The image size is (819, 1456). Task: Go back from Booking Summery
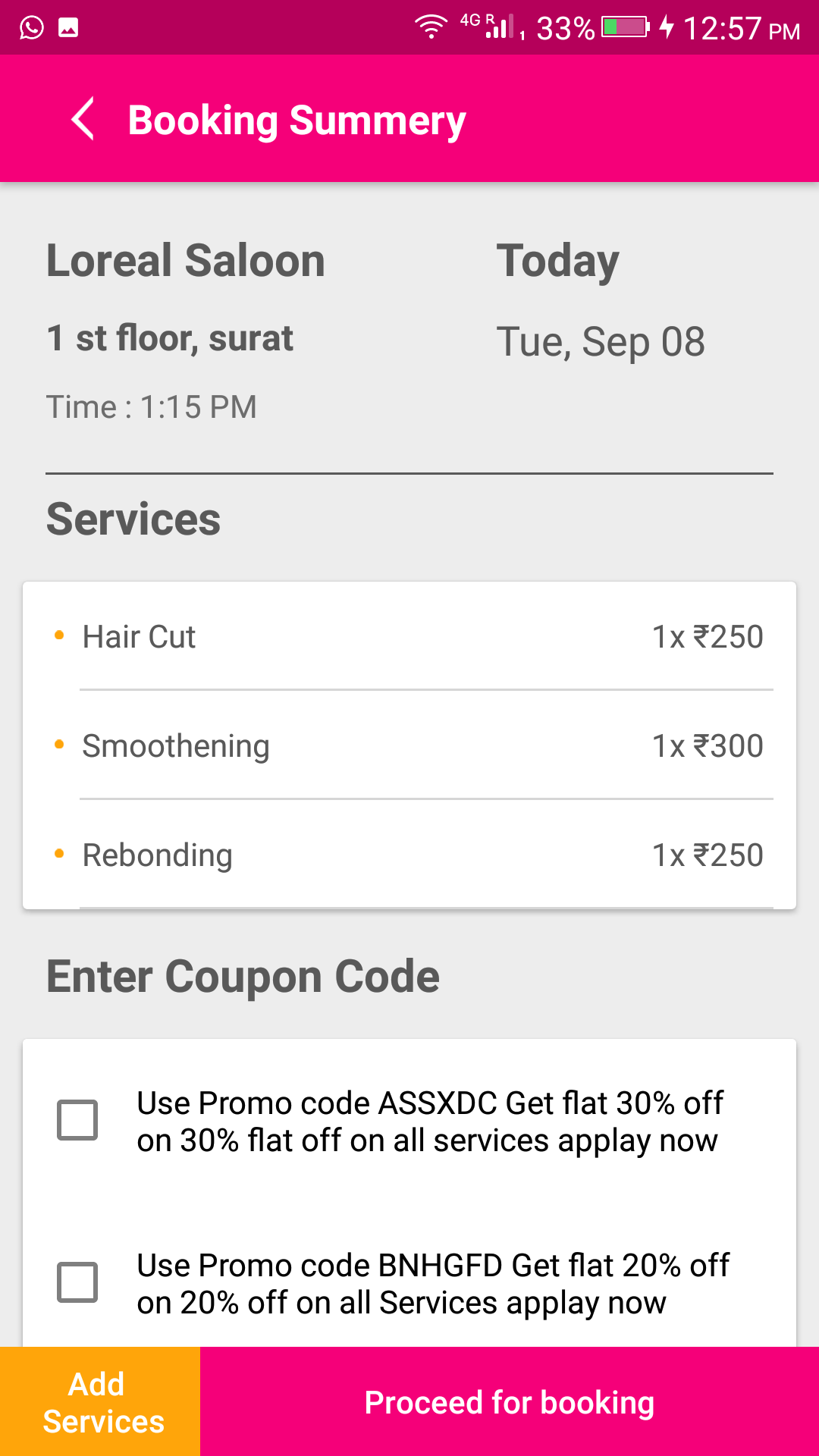83,119
